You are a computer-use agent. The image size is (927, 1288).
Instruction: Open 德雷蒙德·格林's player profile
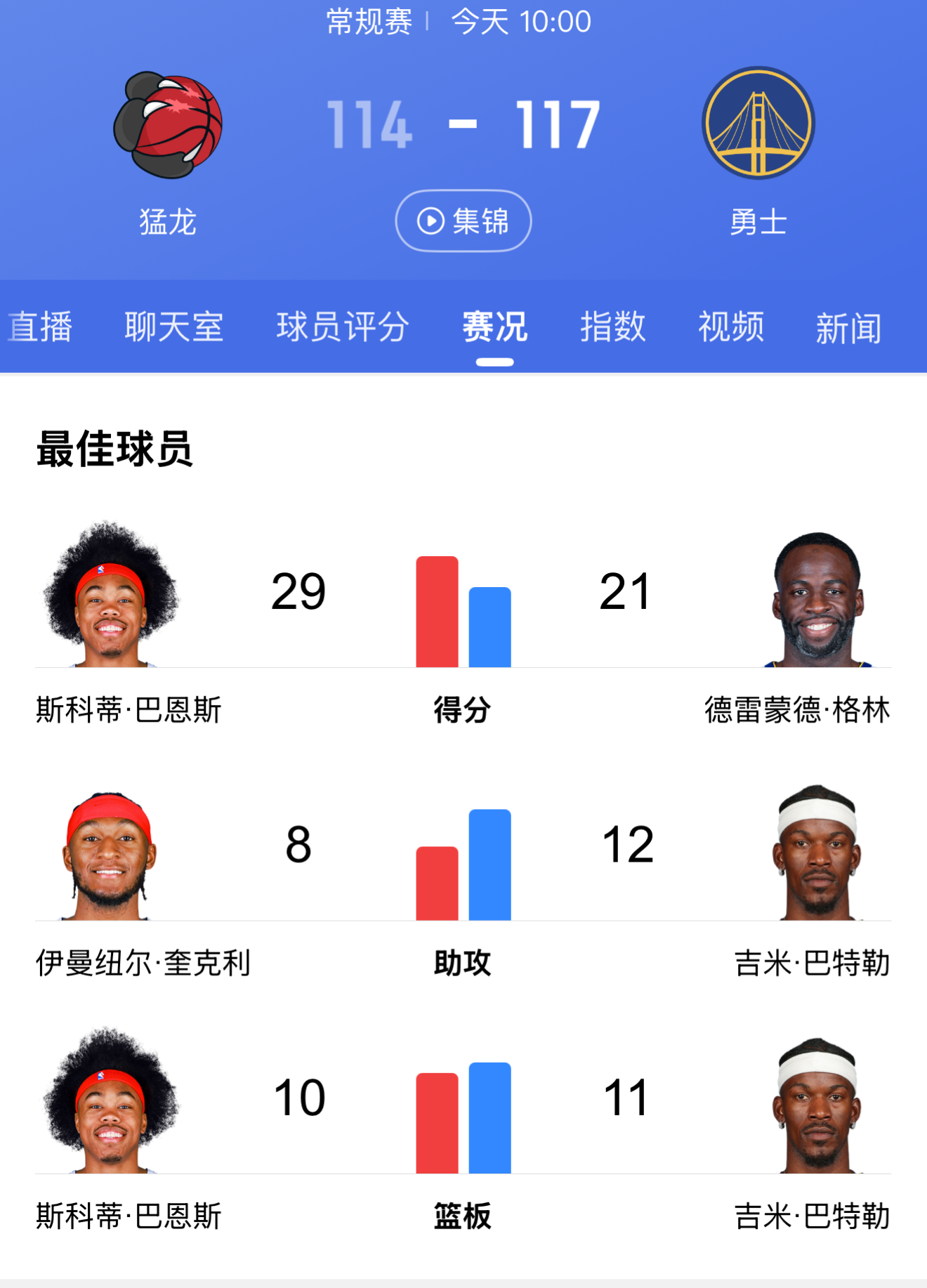tap(817, 600)
